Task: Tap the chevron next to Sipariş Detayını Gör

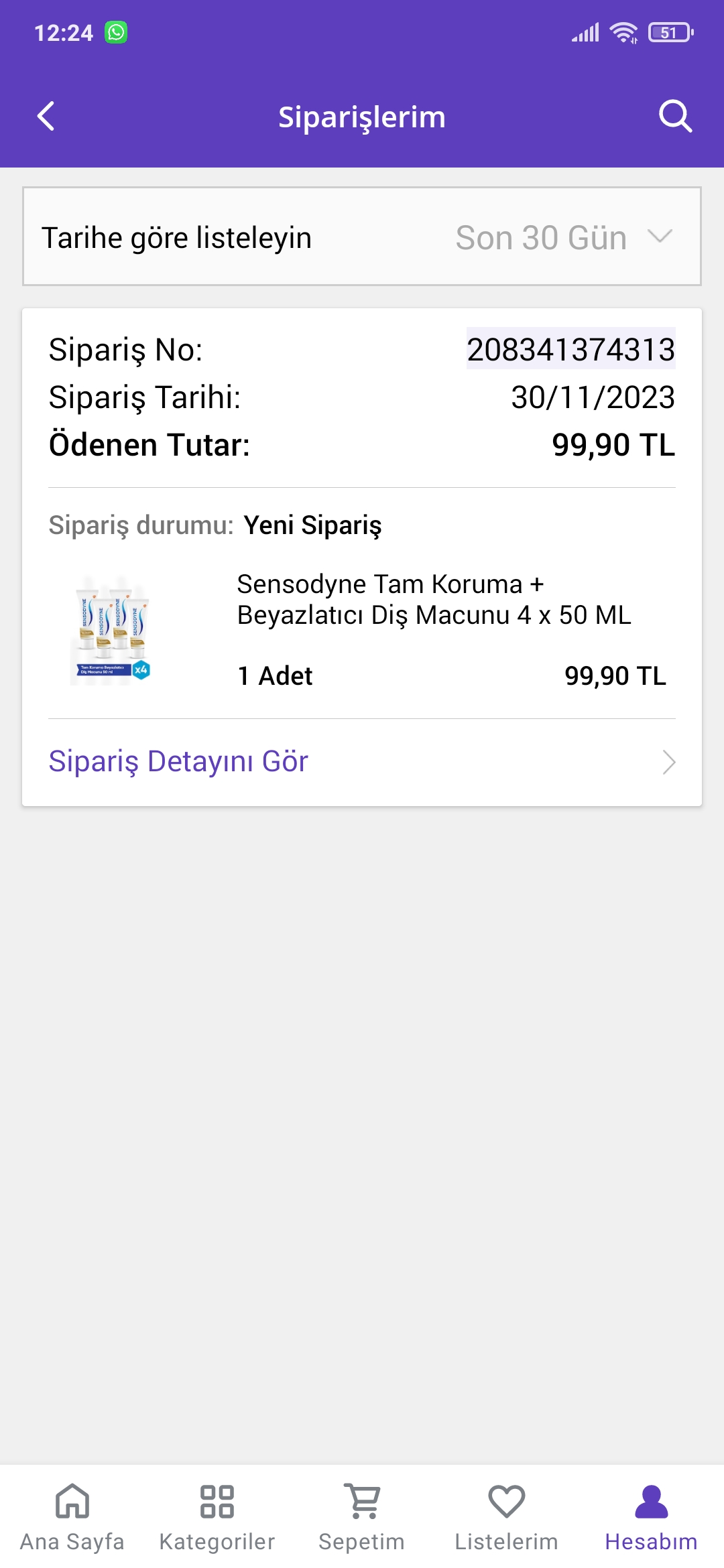Action: coord(670,762)
